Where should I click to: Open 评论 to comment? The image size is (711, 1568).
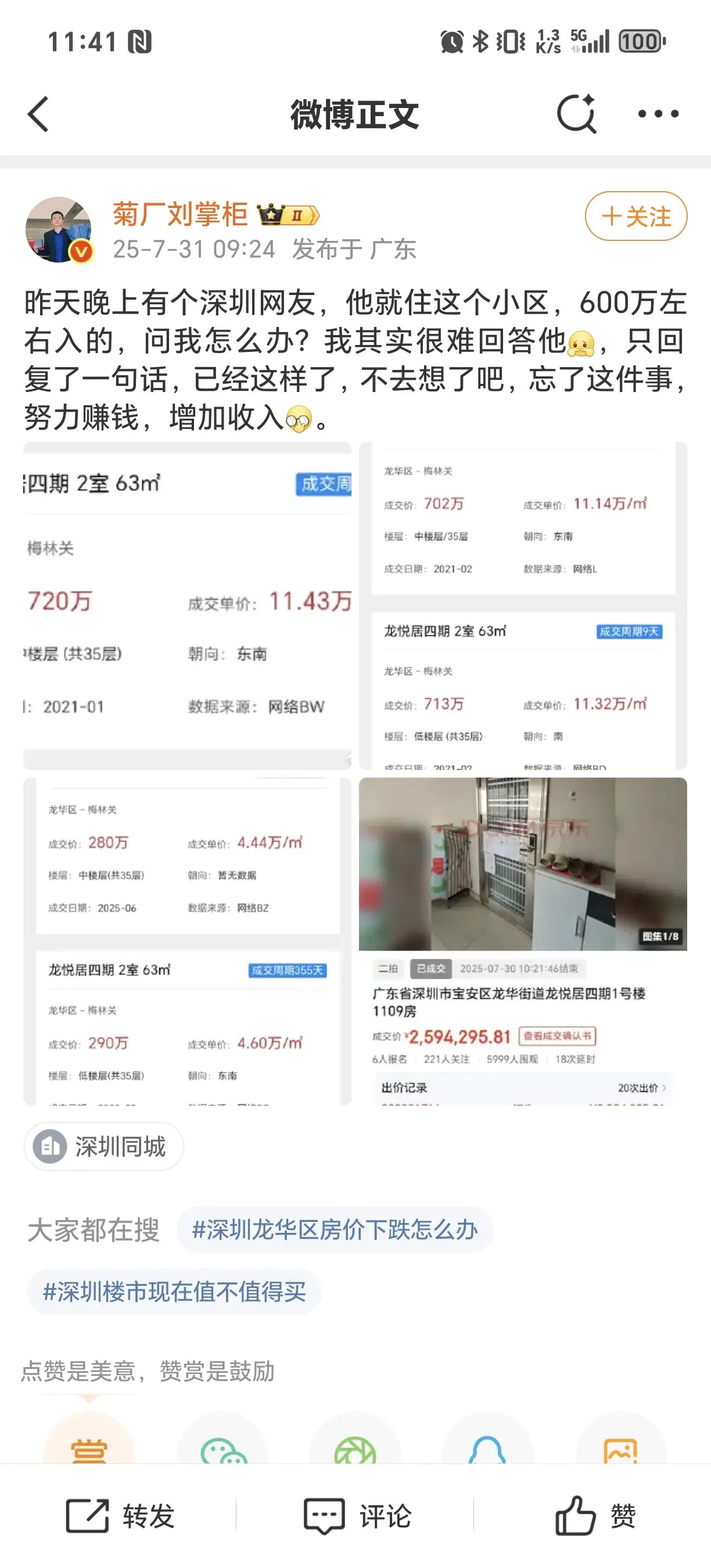[x=357, y=1516]
